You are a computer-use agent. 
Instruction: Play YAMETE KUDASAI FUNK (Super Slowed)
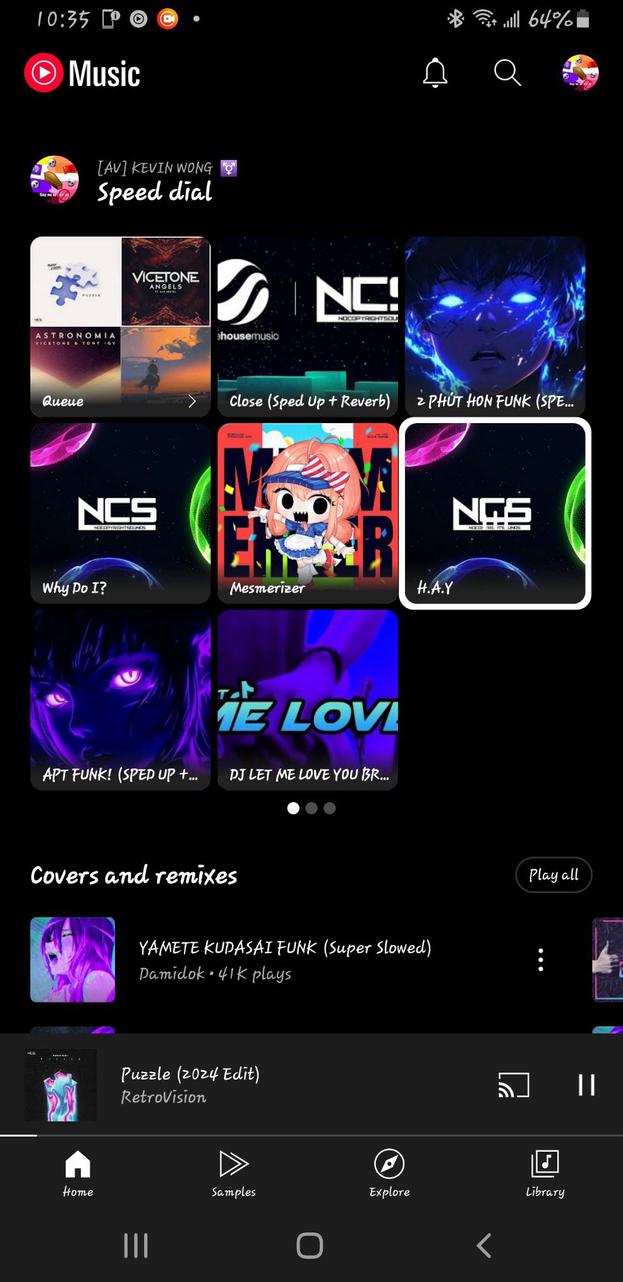(x=285, y=959)
